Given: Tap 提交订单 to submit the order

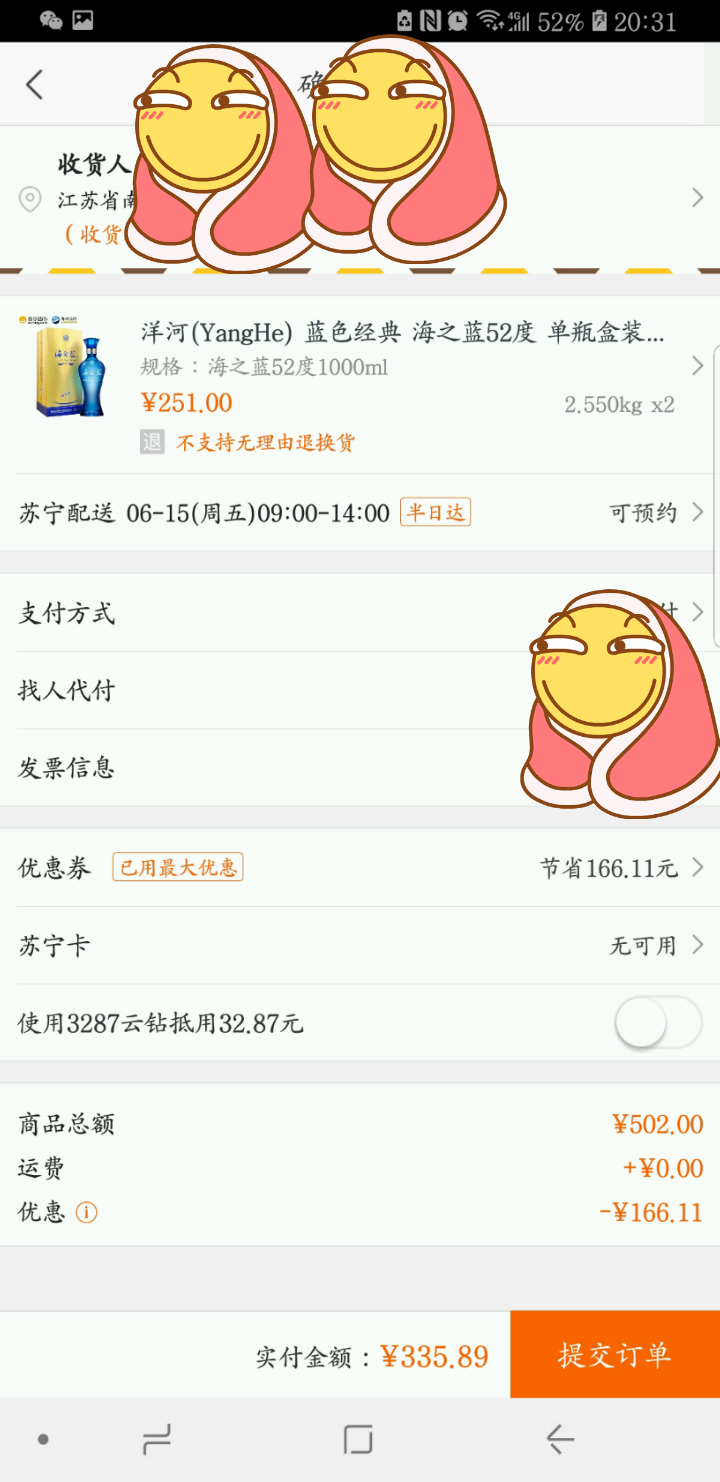Looking at the screenshot, I should 614,1355.
